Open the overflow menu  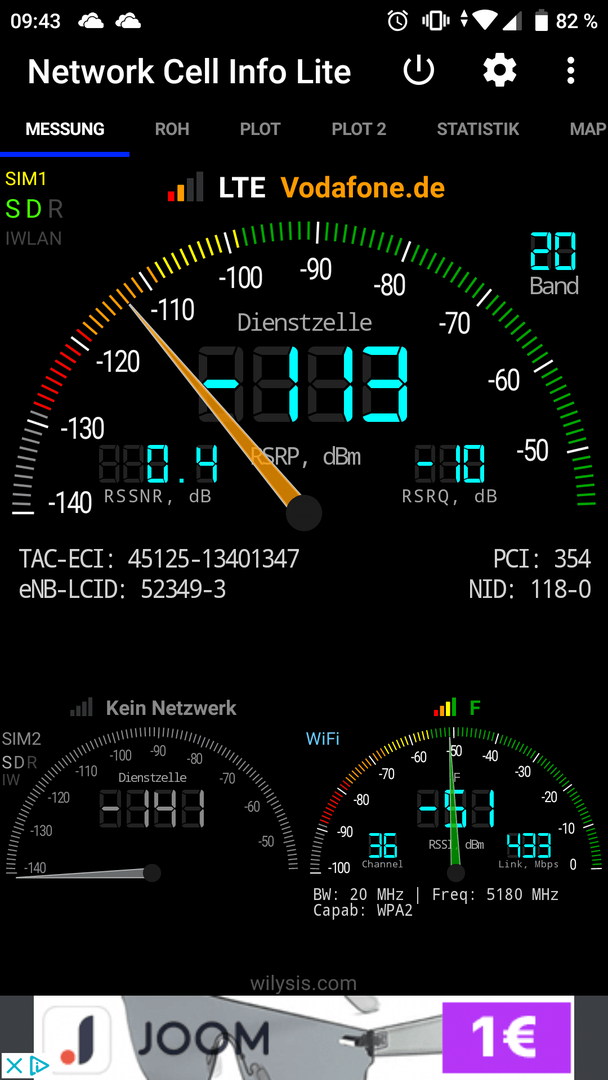[570, 71]
